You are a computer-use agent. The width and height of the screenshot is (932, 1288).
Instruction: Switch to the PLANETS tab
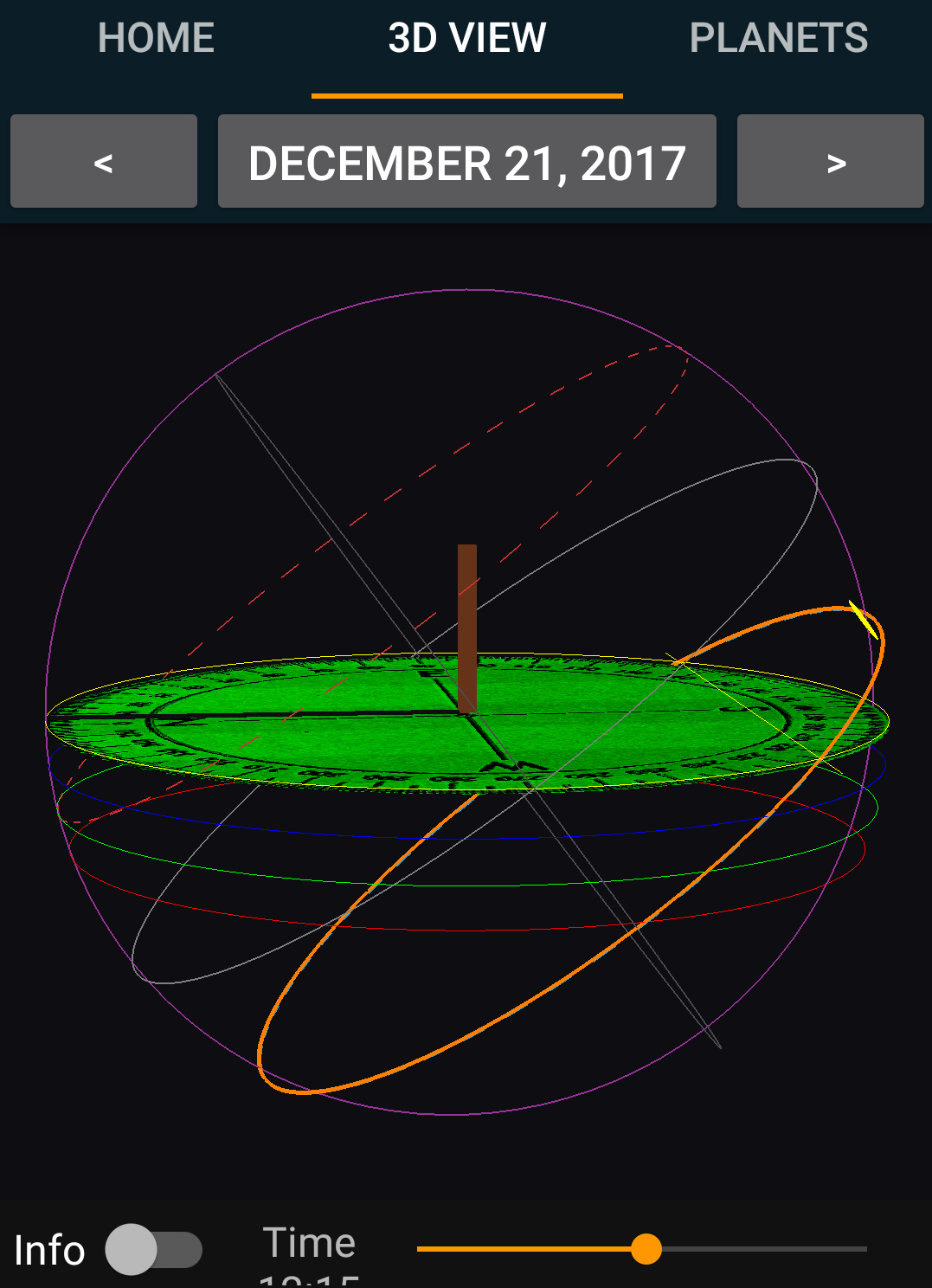(x=778, y=38)
